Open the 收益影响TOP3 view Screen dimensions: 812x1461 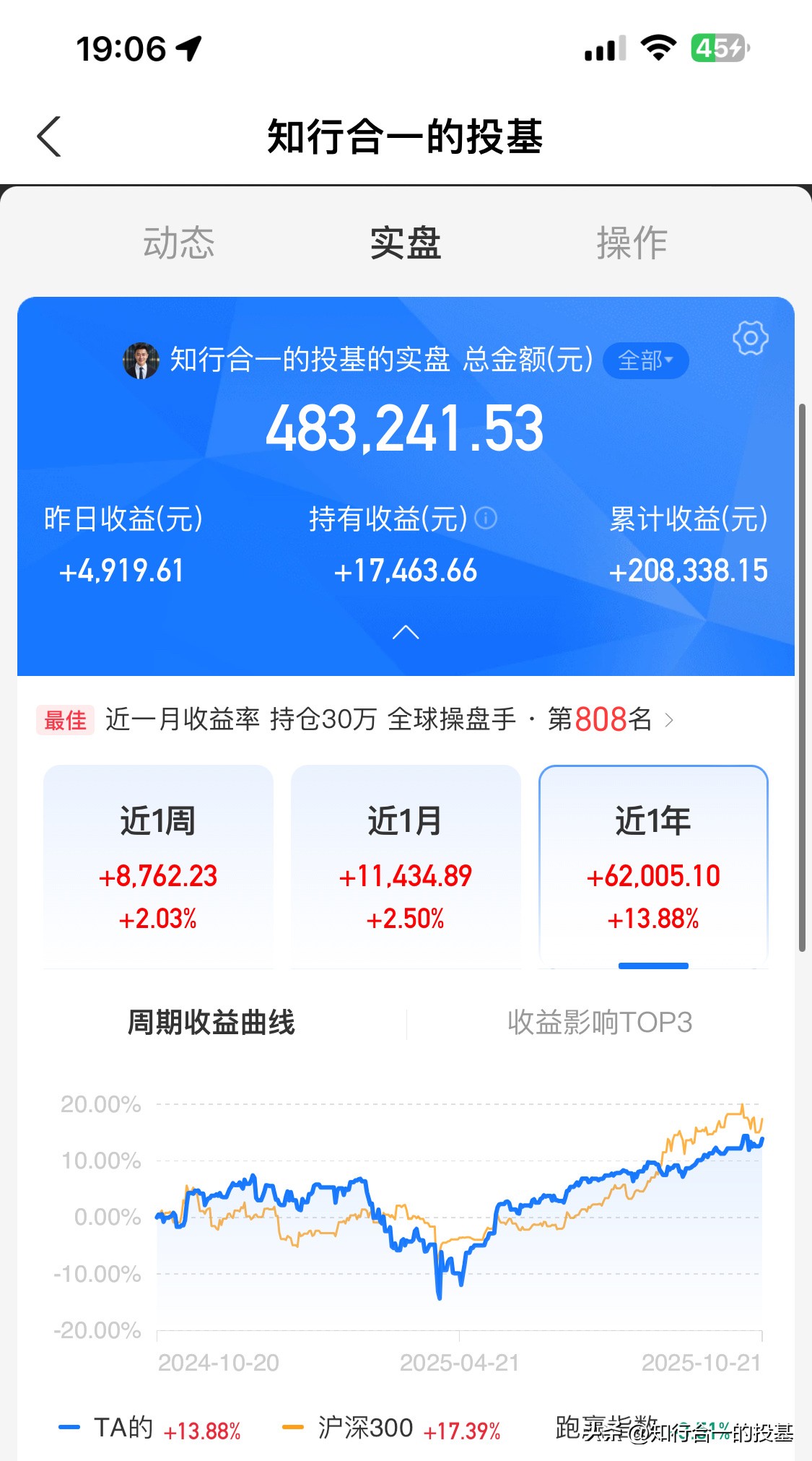600,1022
